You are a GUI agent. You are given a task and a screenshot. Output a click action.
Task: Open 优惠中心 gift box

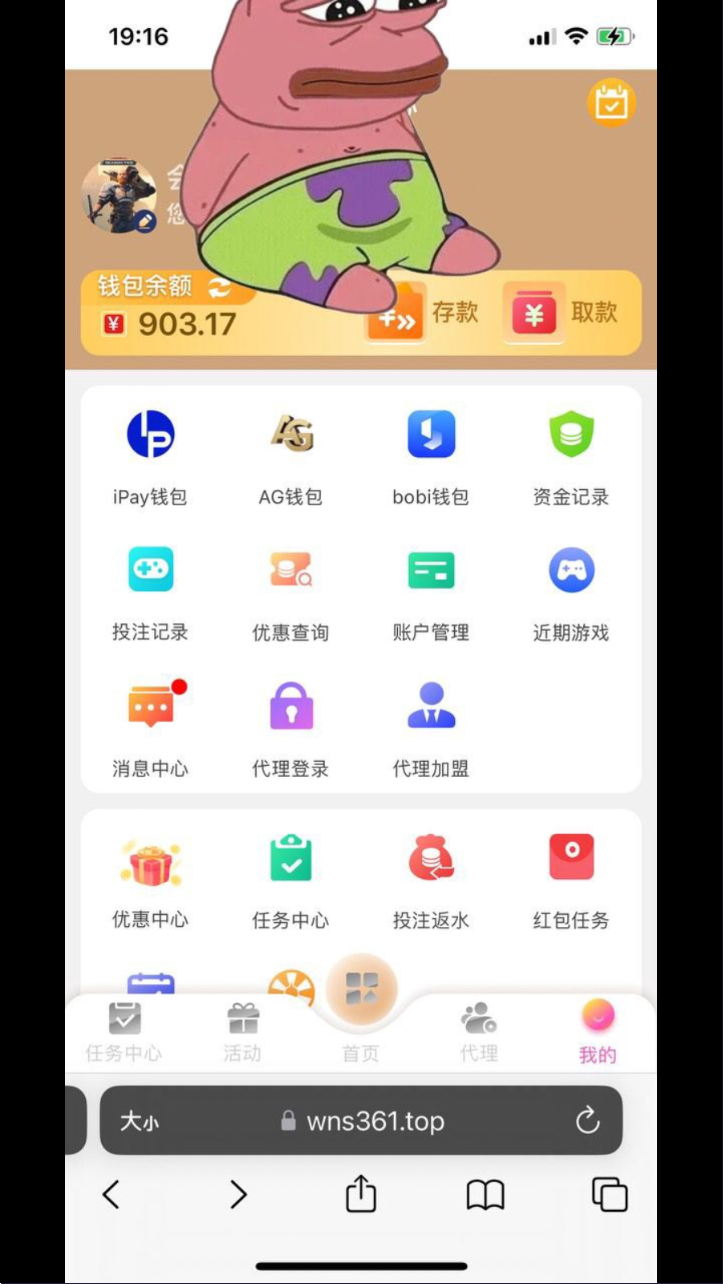pyautogui.click(x=150, y=882)
